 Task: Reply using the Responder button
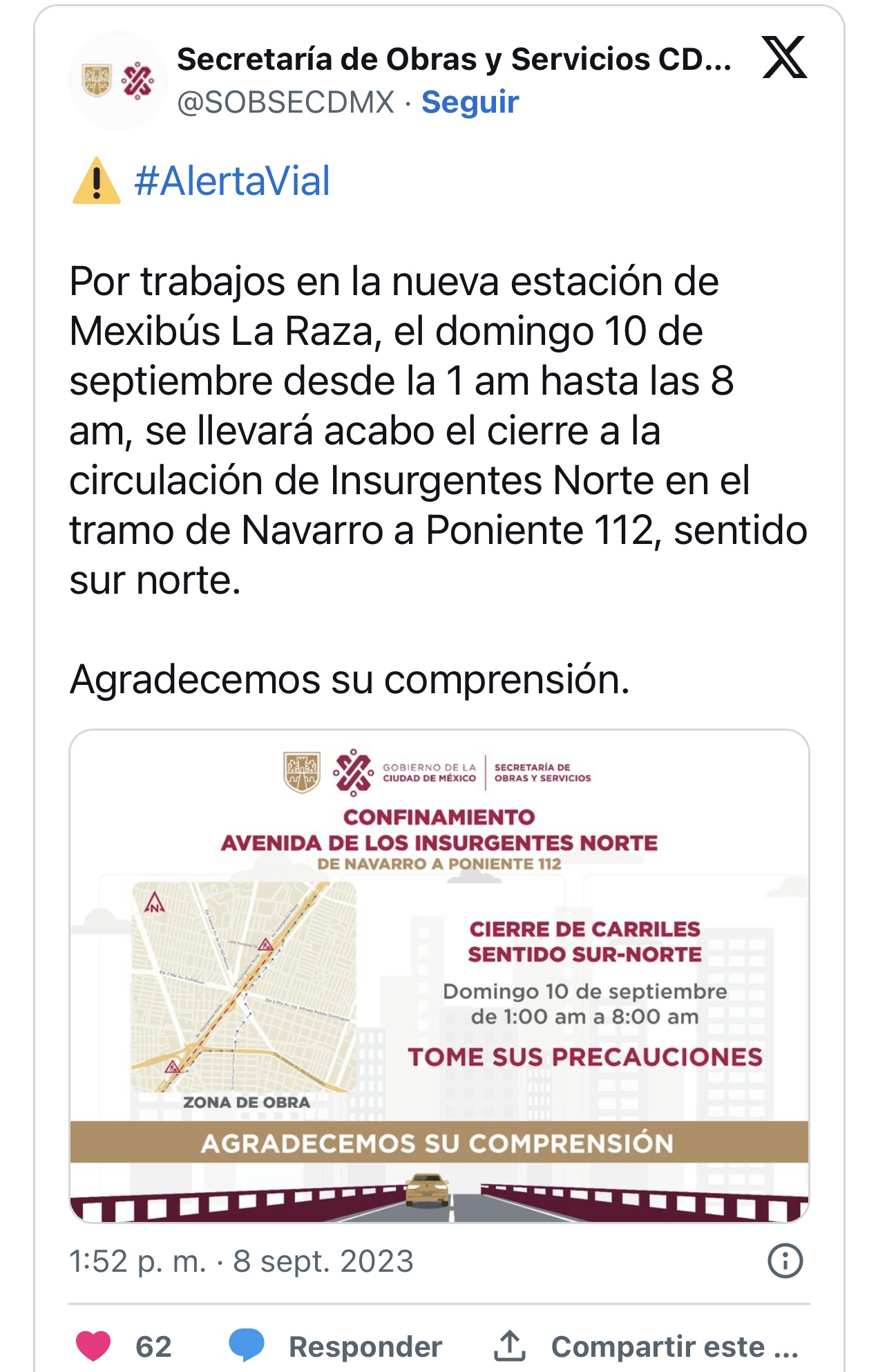[x=336, y=1346]
